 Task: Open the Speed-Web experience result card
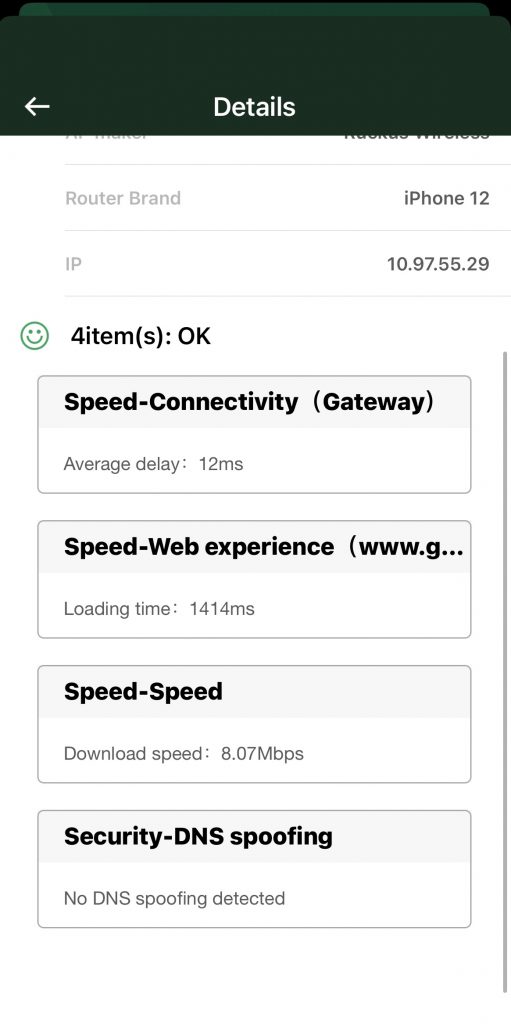pos(254,579)
